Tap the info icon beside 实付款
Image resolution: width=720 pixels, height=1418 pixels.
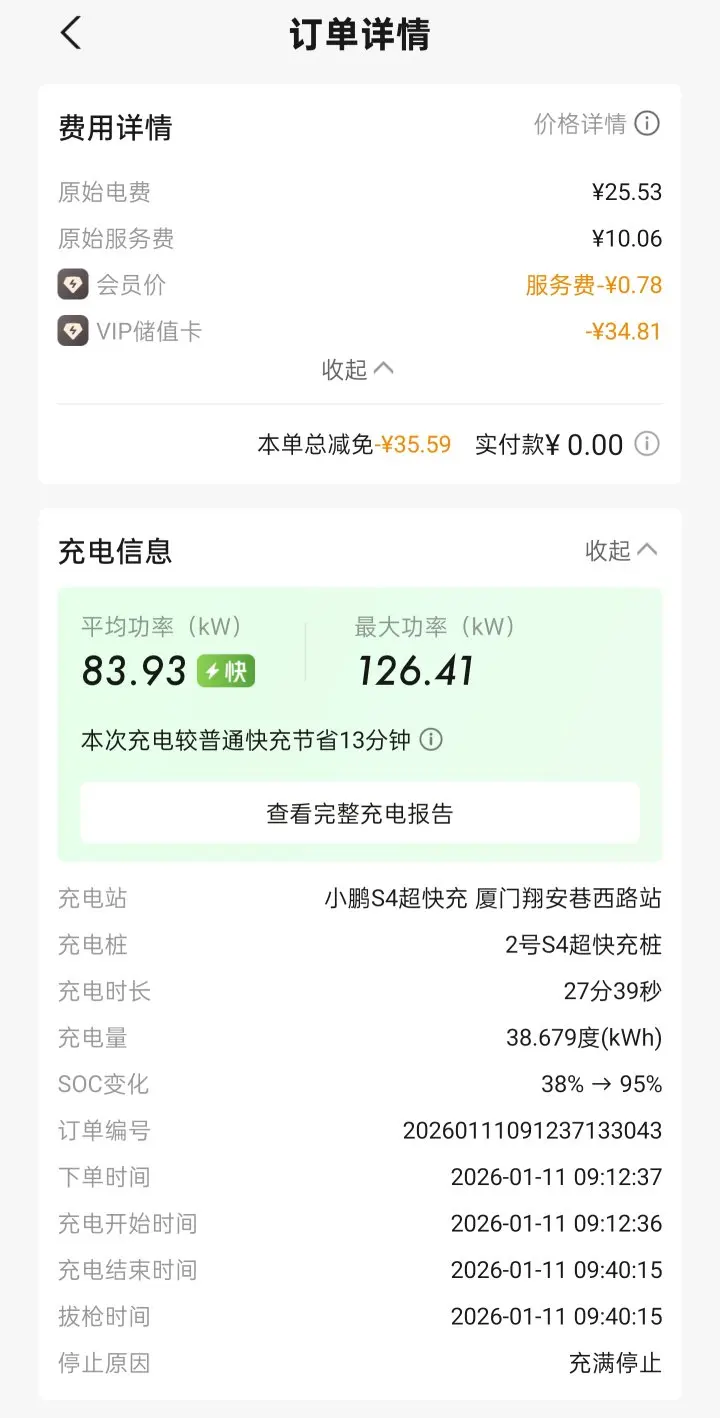(x=648, y=444)
